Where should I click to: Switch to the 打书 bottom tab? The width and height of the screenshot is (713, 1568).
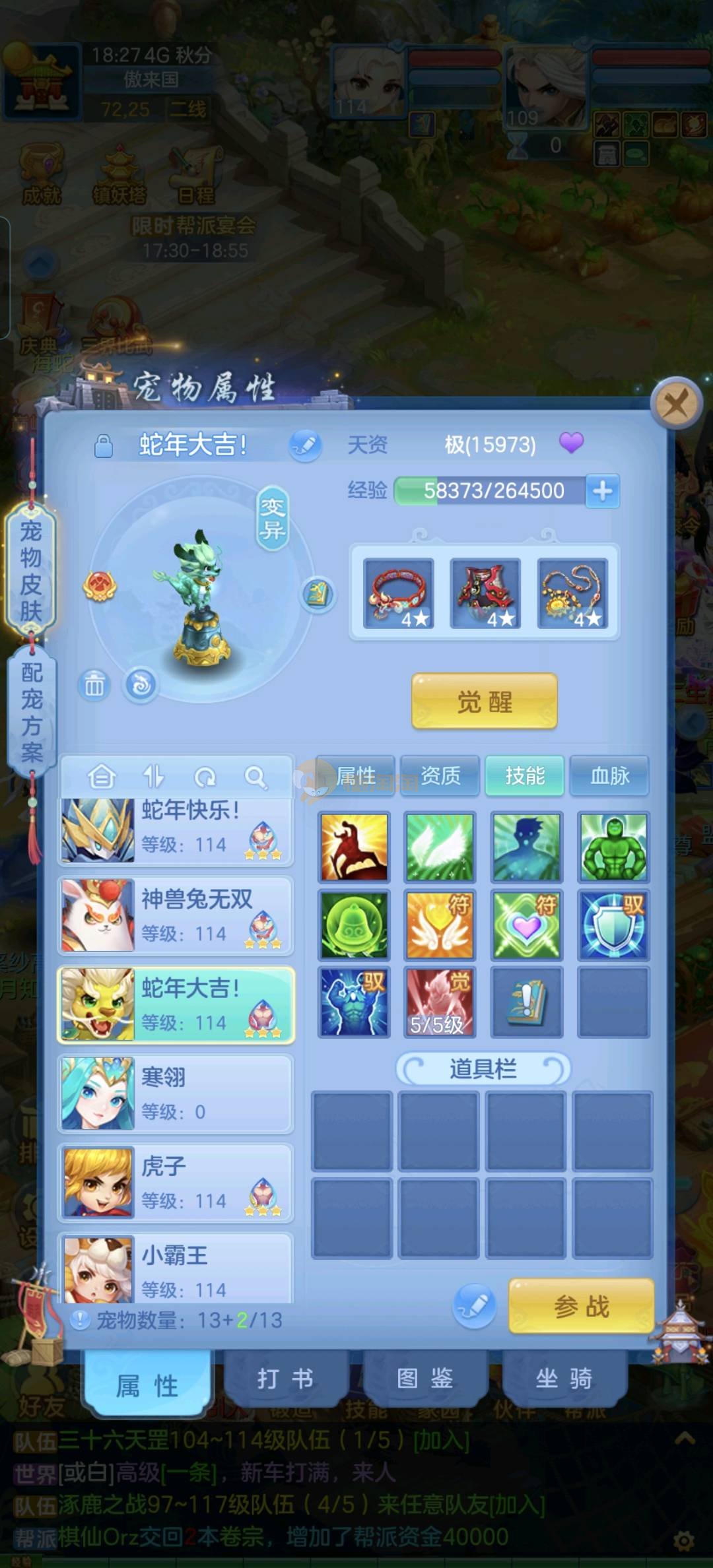point(285,1379)
